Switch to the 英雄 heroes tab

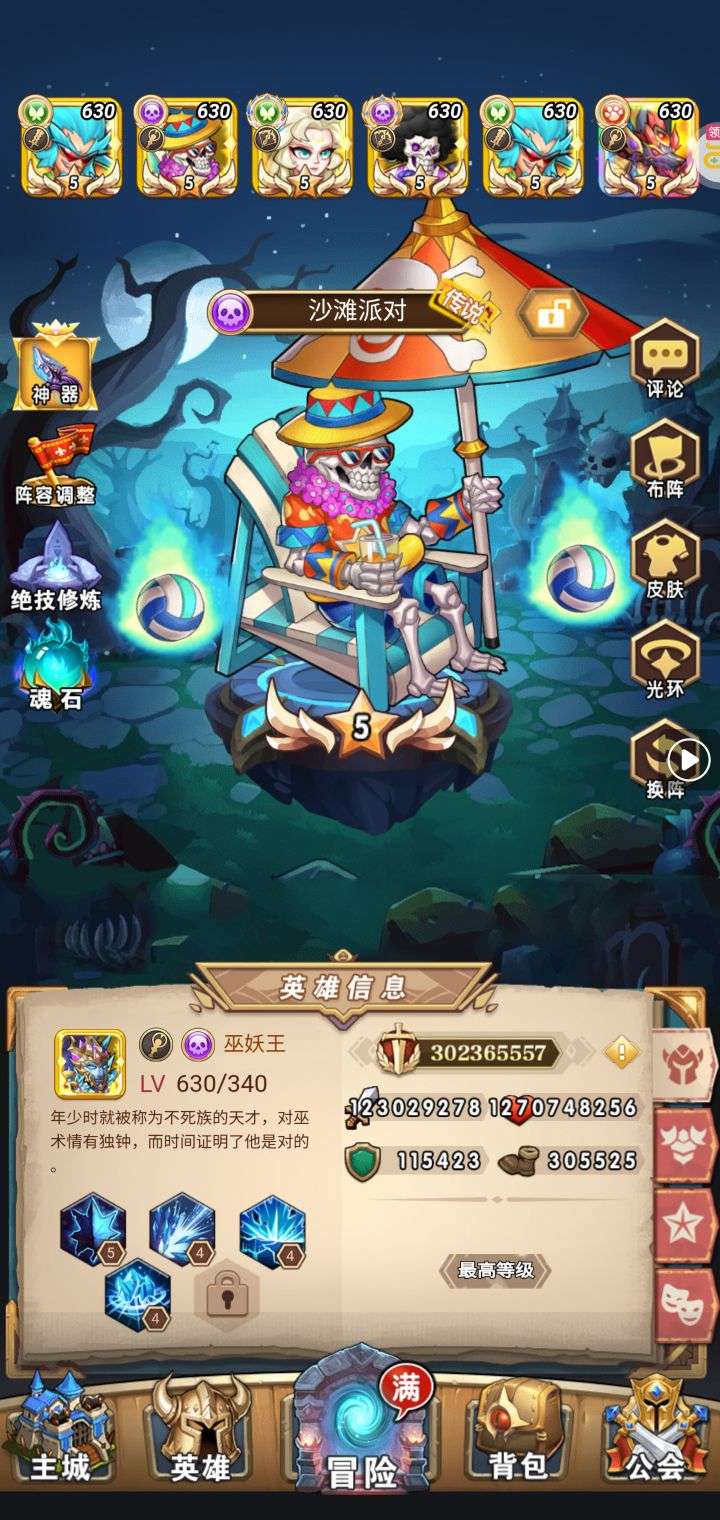tap(200, 1430)
